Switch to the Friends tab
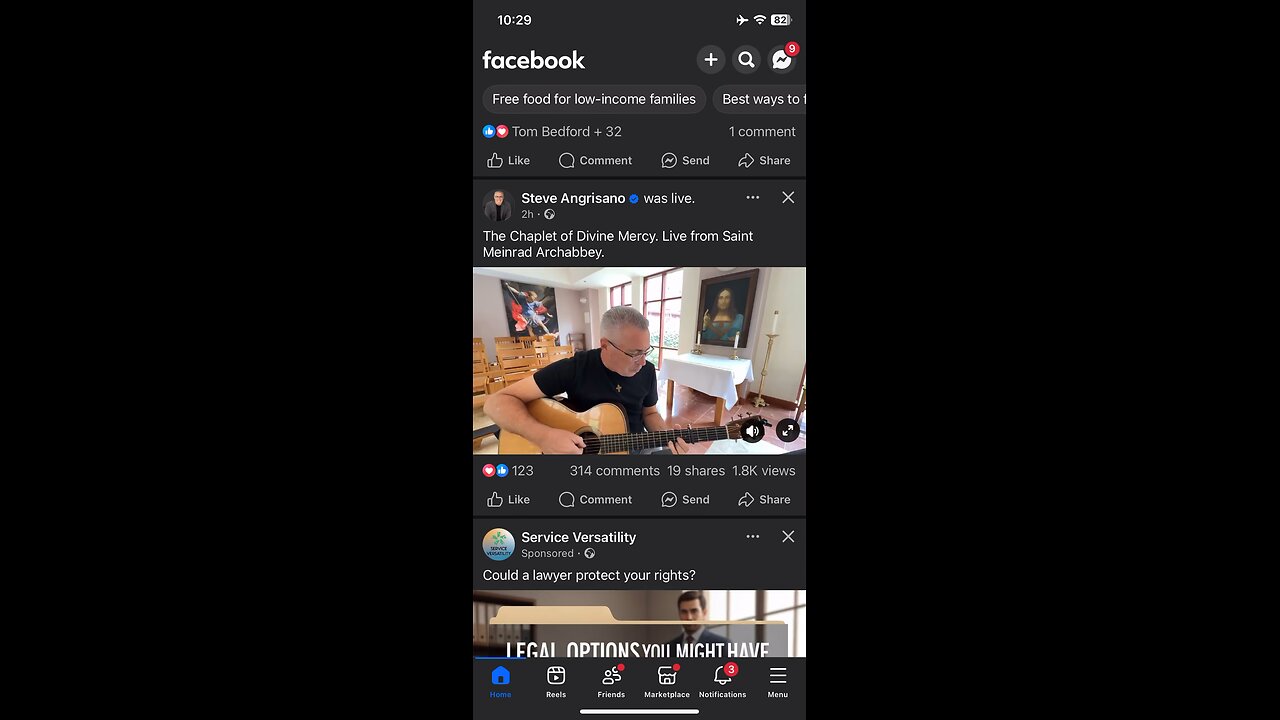 tap(611, 681)
